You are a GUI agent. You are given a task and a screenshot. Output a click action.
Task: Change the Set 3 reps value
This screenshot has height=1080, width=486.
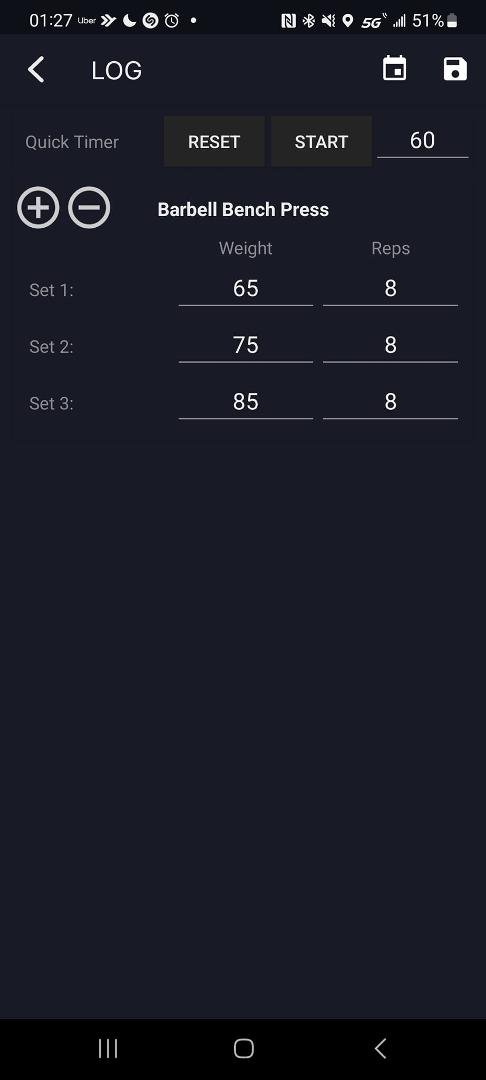(390, 401)
